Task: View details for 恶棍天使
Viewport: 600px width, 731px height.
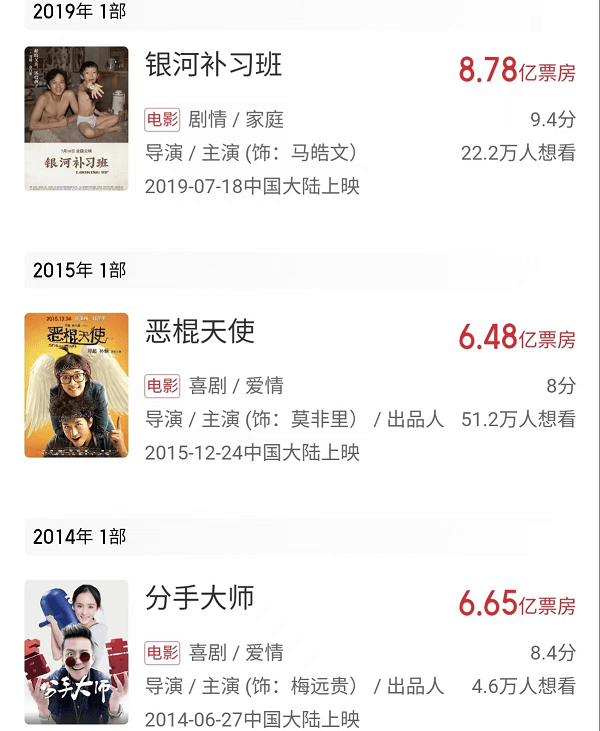Action: pyautogui.click(x=200, y=331)
